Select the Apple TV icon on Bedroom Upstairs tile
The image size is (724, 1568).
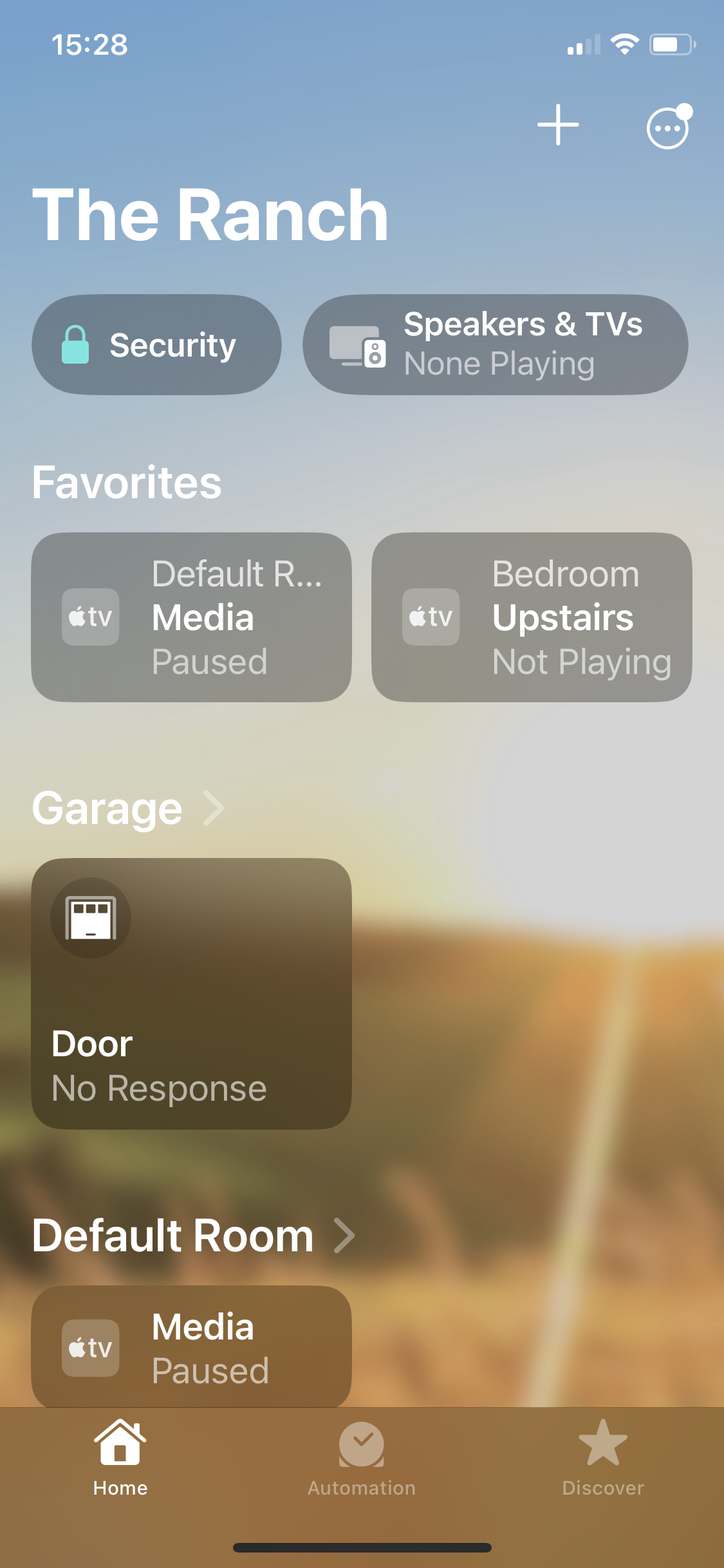click(x=430, y=617)
